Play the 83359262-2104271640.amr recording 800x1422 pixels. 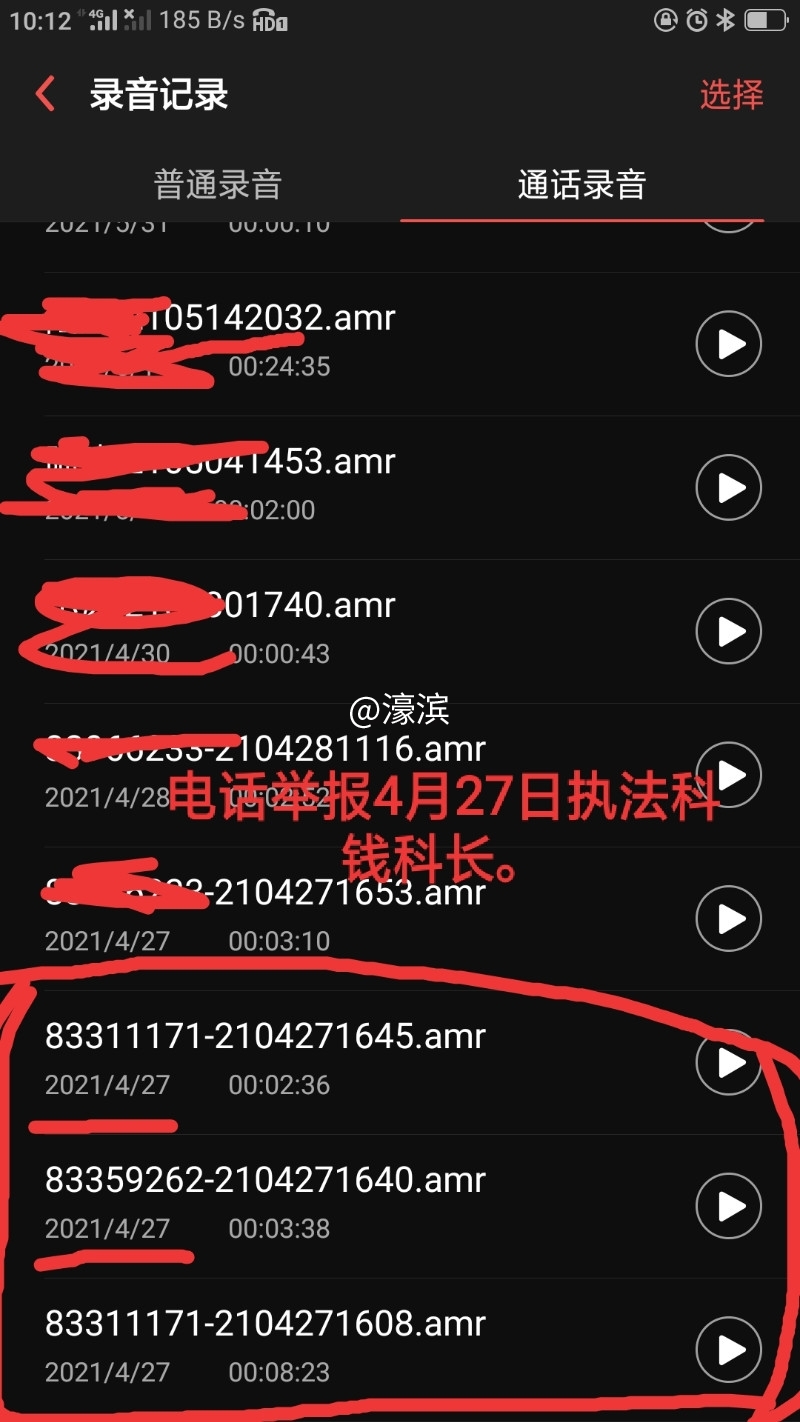point(729,1206)
